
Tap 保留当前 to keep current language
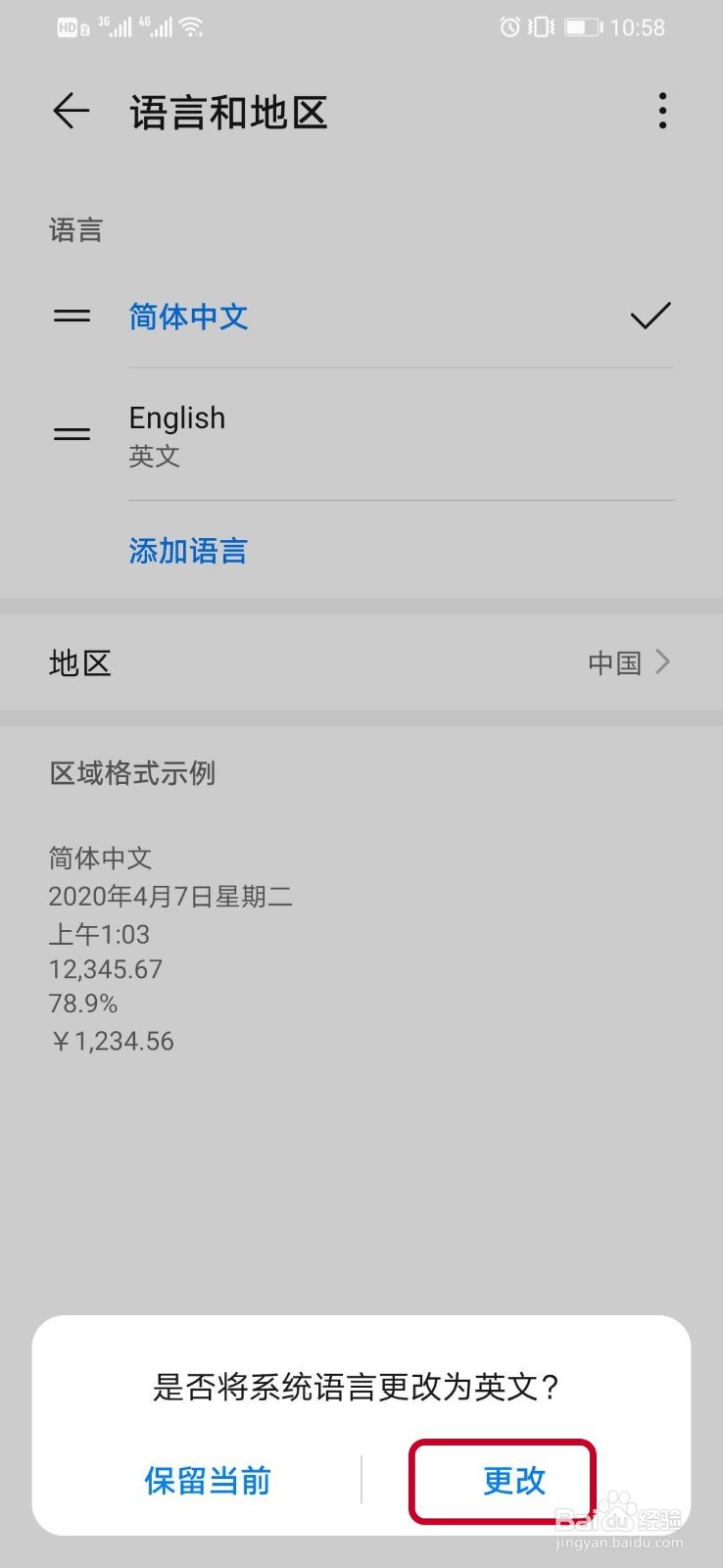tap(207, 1481)
